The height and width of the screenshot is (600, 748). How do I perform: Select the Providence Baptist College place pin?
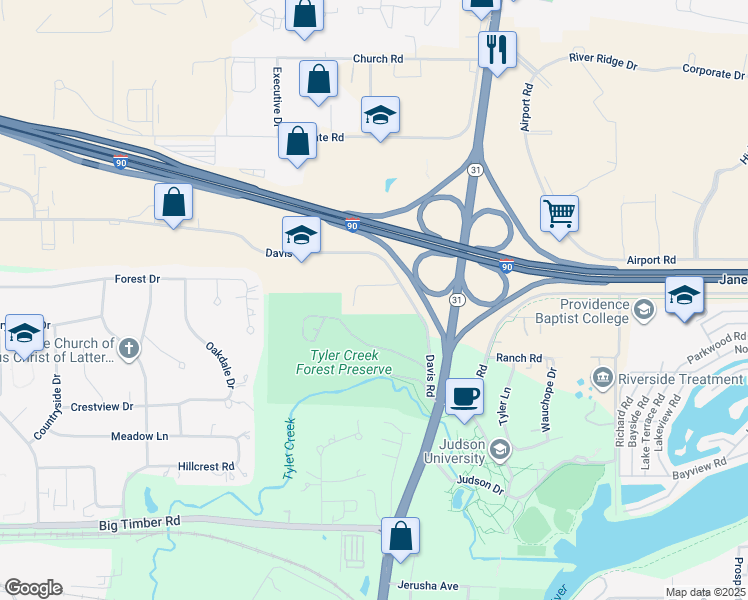click(x=645, y=310)
